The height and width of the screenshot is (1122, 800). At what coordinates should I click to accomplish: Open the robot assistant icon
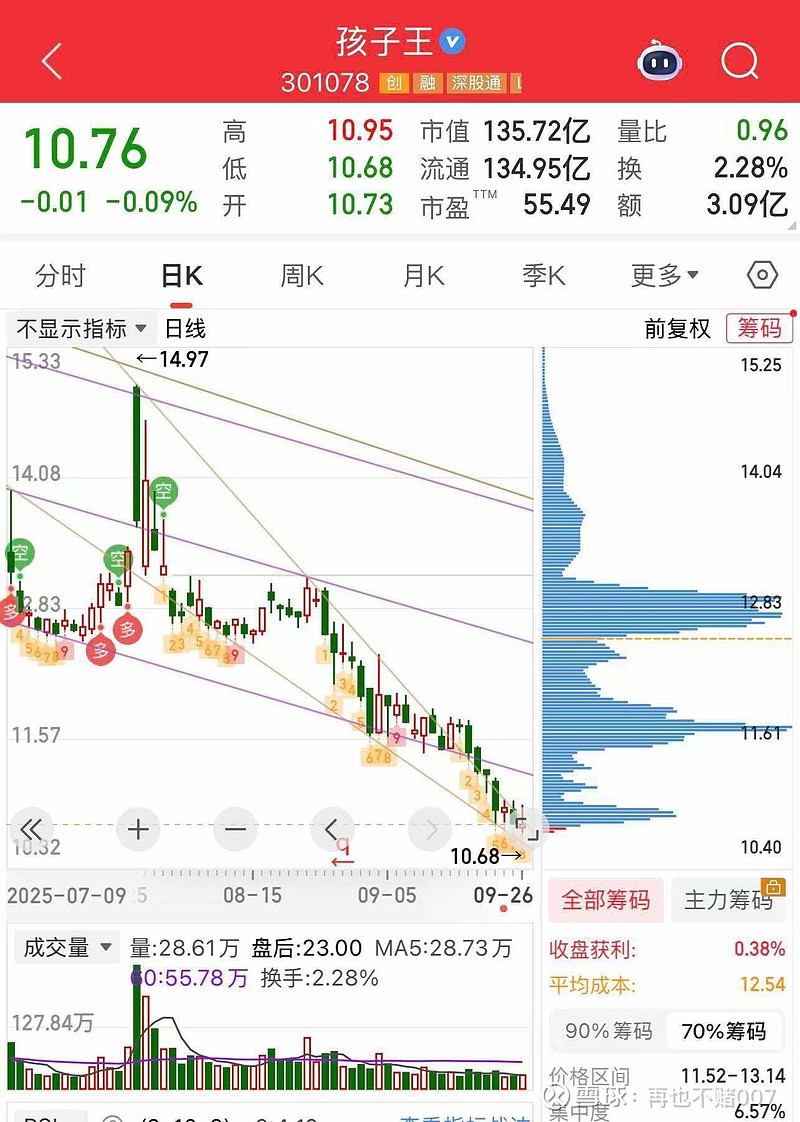[660, 62]
